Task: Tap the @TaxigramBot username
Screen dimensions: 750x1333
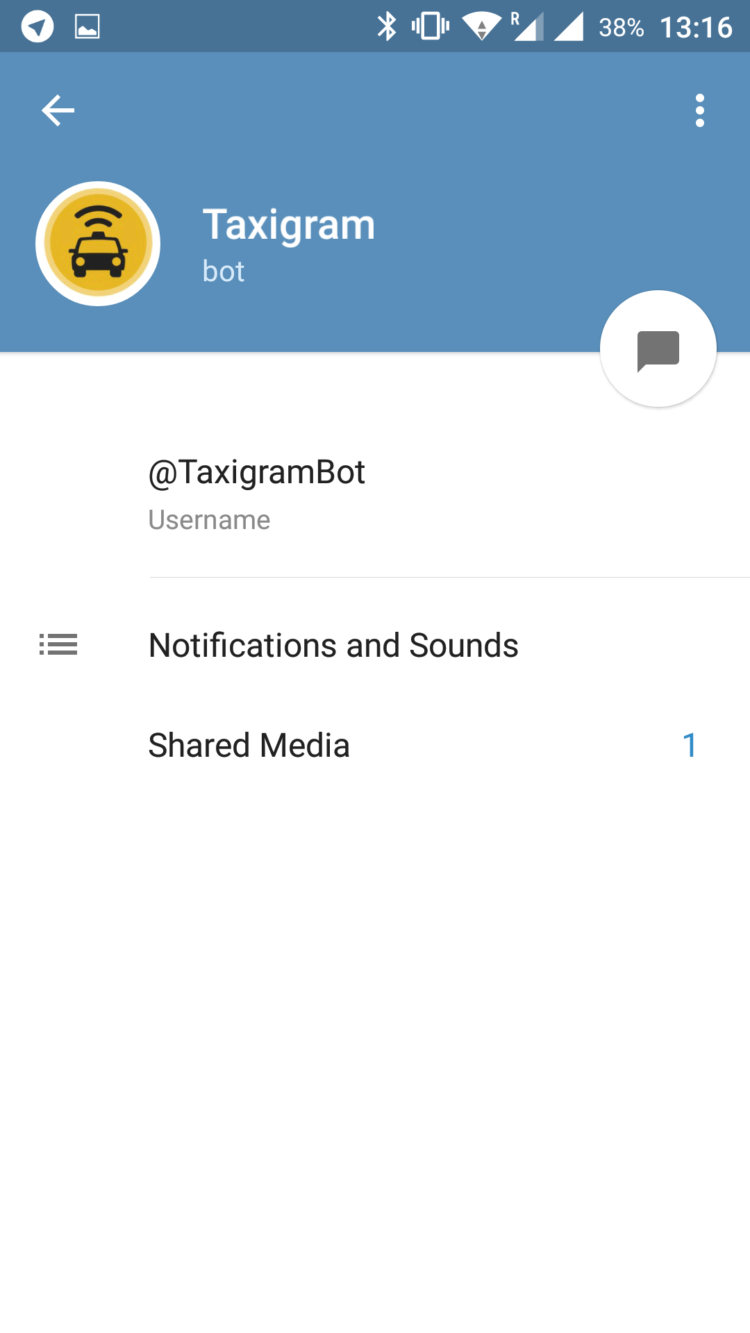Action: [257, 471]
